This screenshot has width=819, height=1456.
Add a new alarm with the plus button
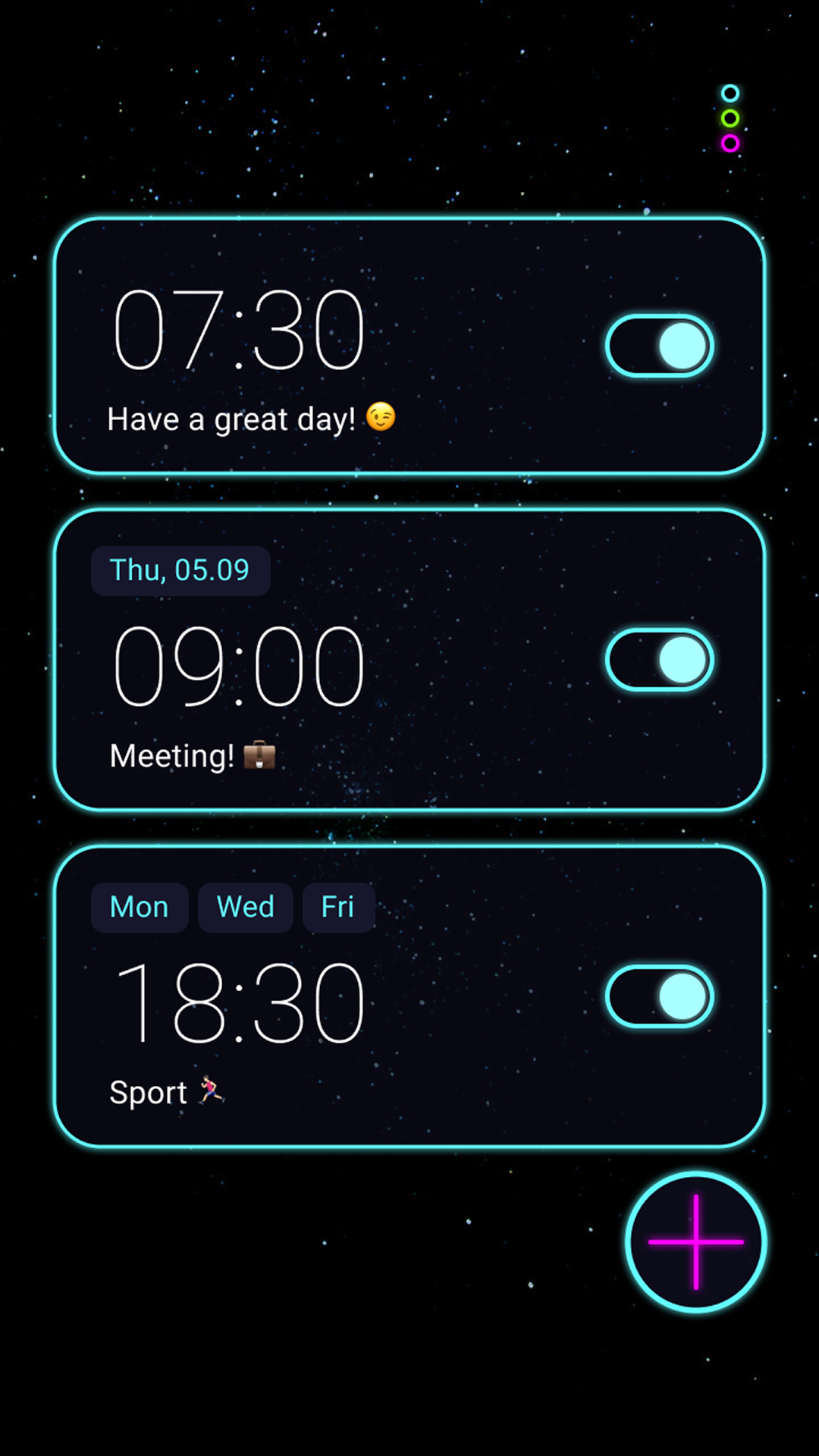(695, 1242)
